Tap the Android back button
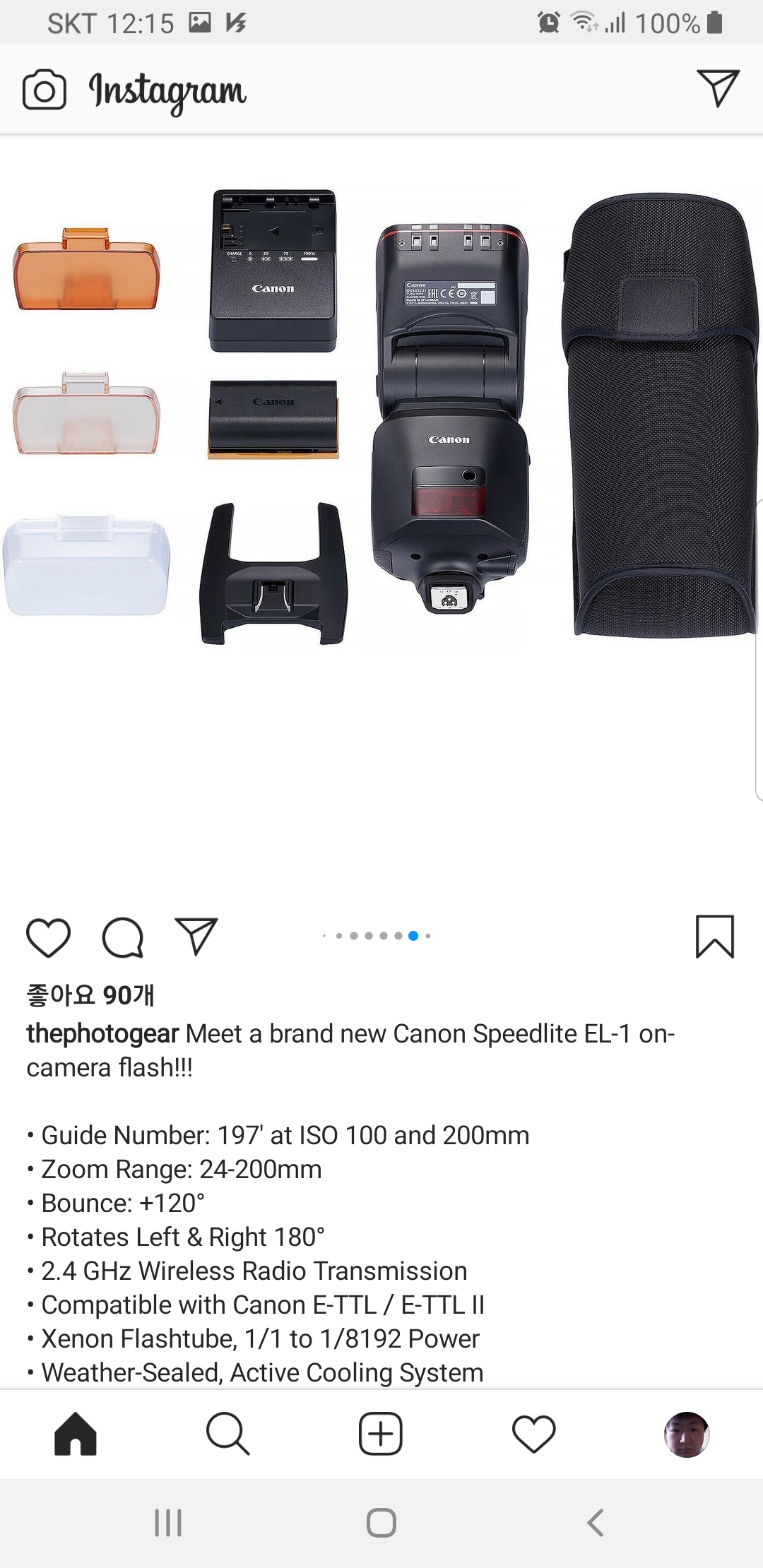The image size is (763, 1568). coord(596,1523)
